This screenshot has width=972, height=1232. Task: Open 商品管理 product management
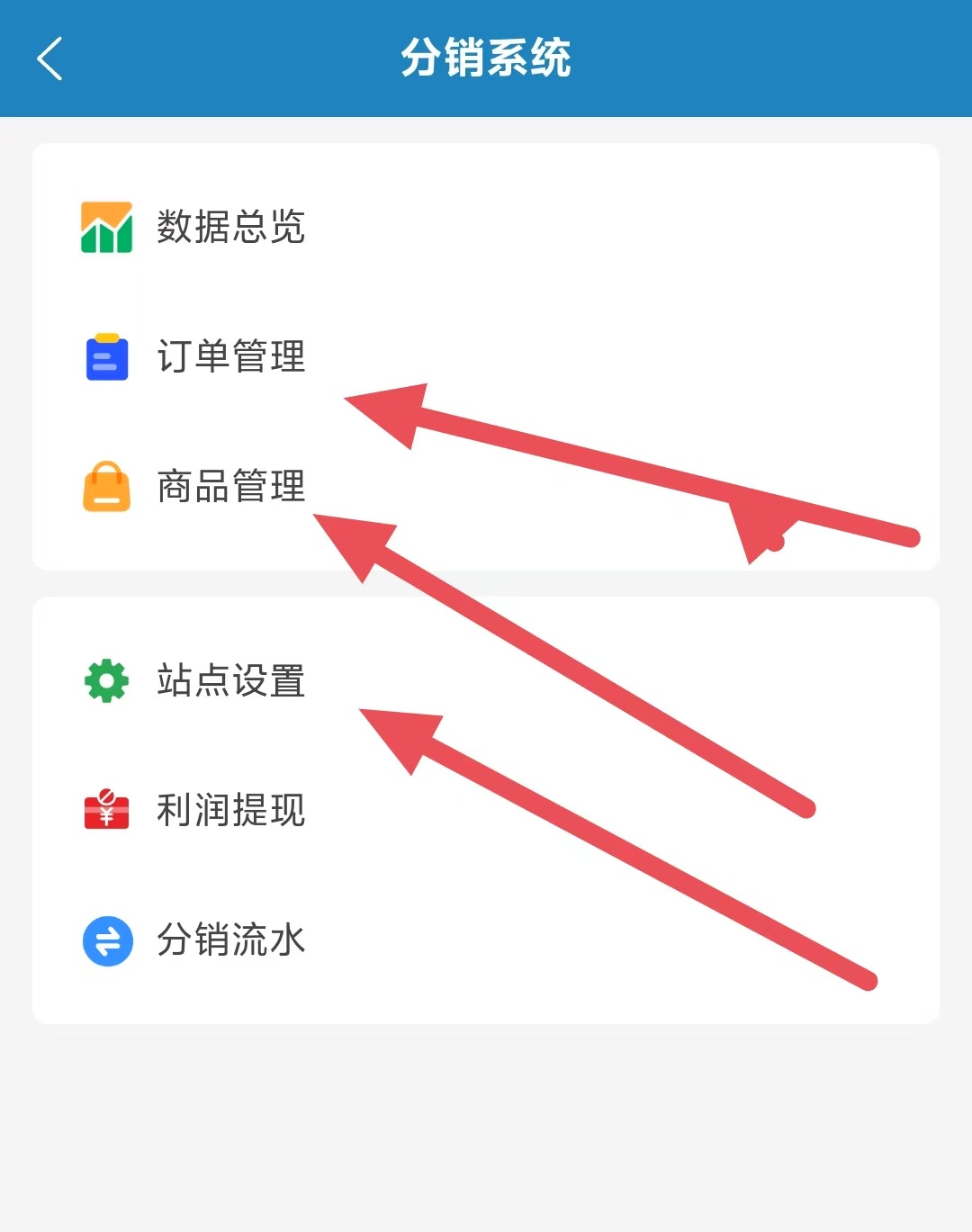pyautogui.click(x=230, y=486)
